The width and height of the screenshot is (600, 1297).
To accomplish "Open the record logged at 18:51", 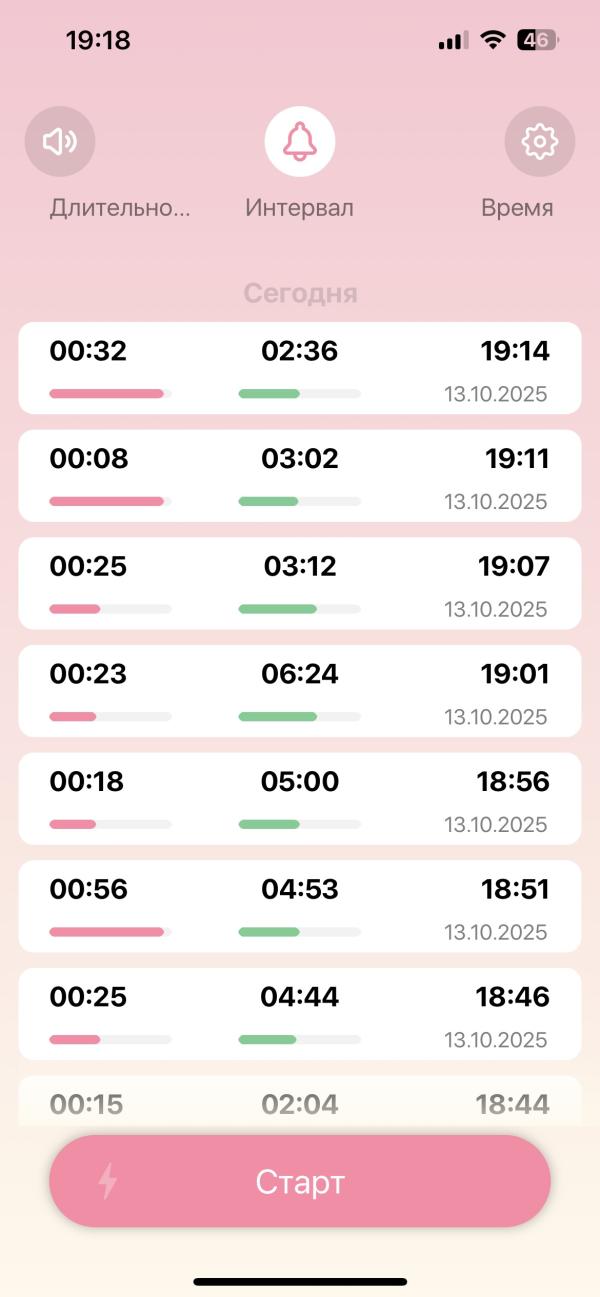I will pos(300,906).
